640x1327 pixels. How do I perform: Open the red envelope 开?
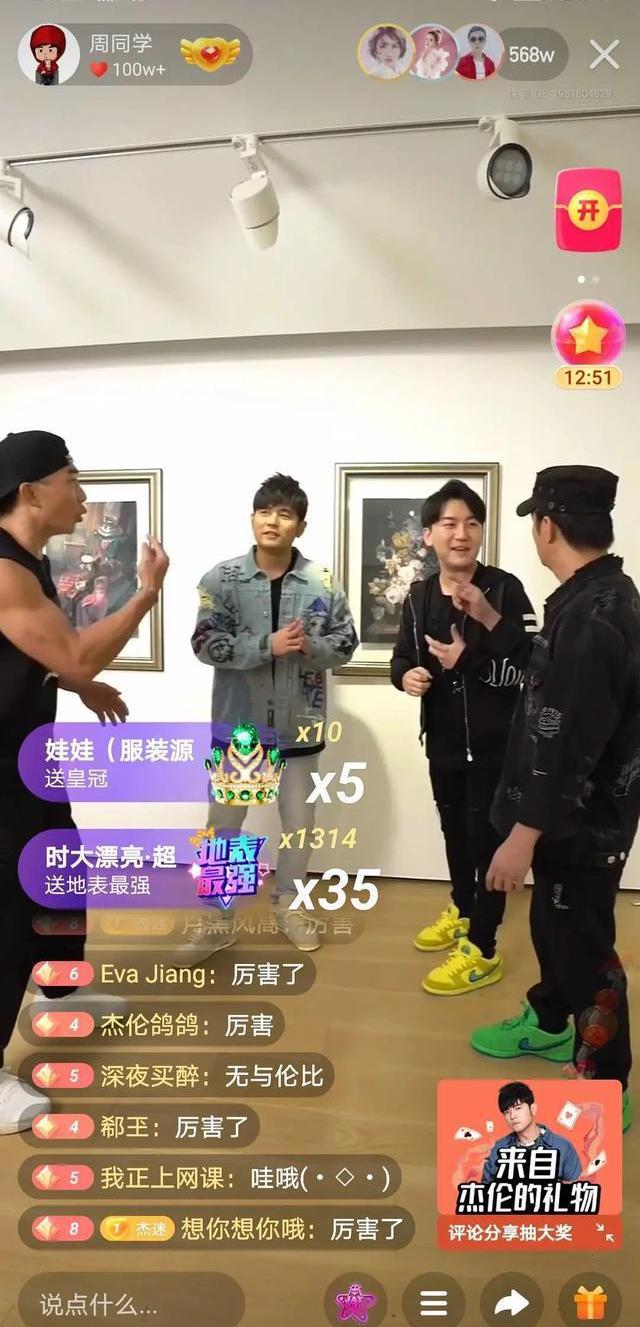click(588, 210)
